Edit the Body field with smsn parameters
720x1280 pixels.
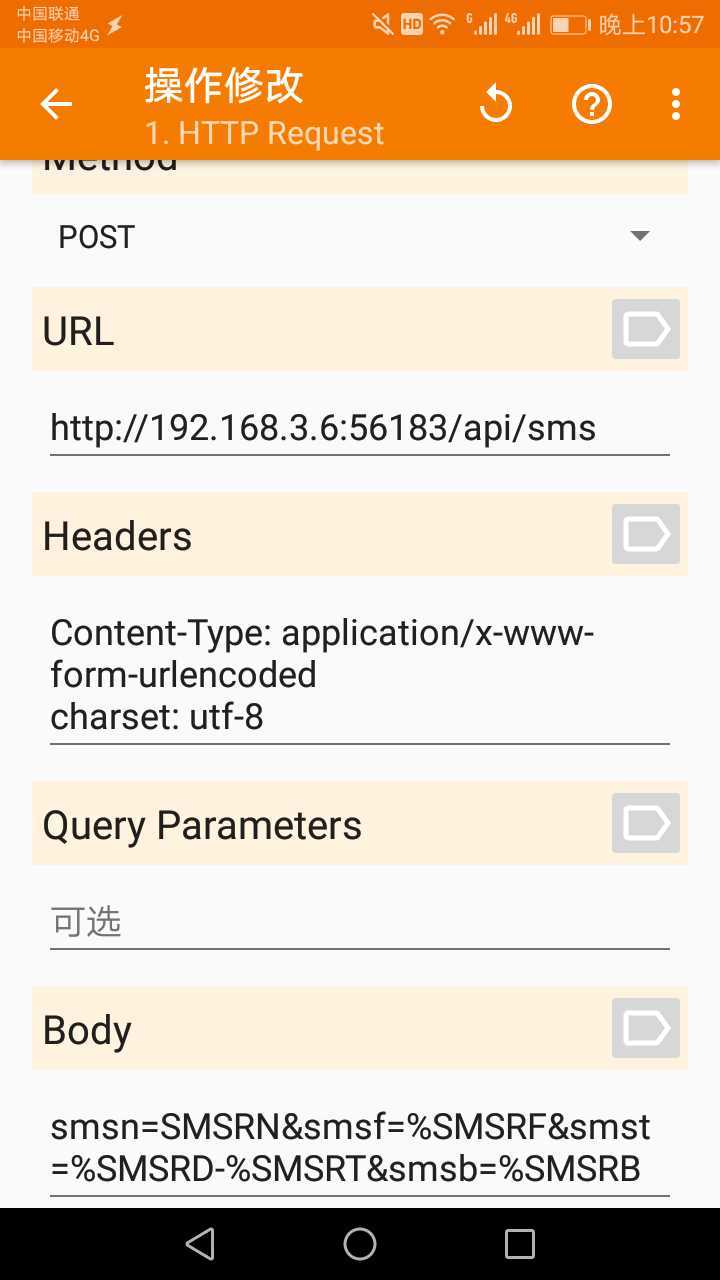point(358,1148)
